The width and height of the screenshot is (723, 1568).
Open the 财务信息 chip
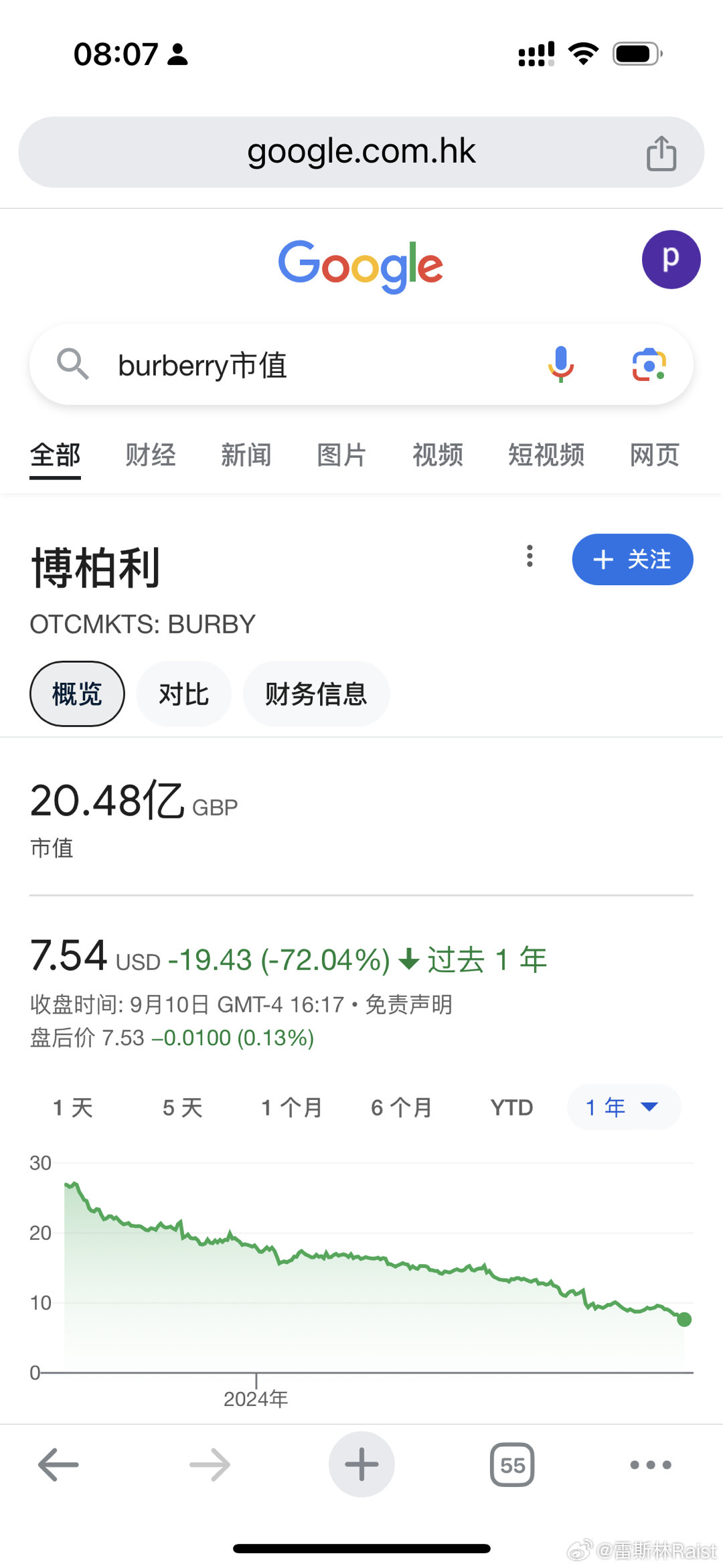[316, 694]
